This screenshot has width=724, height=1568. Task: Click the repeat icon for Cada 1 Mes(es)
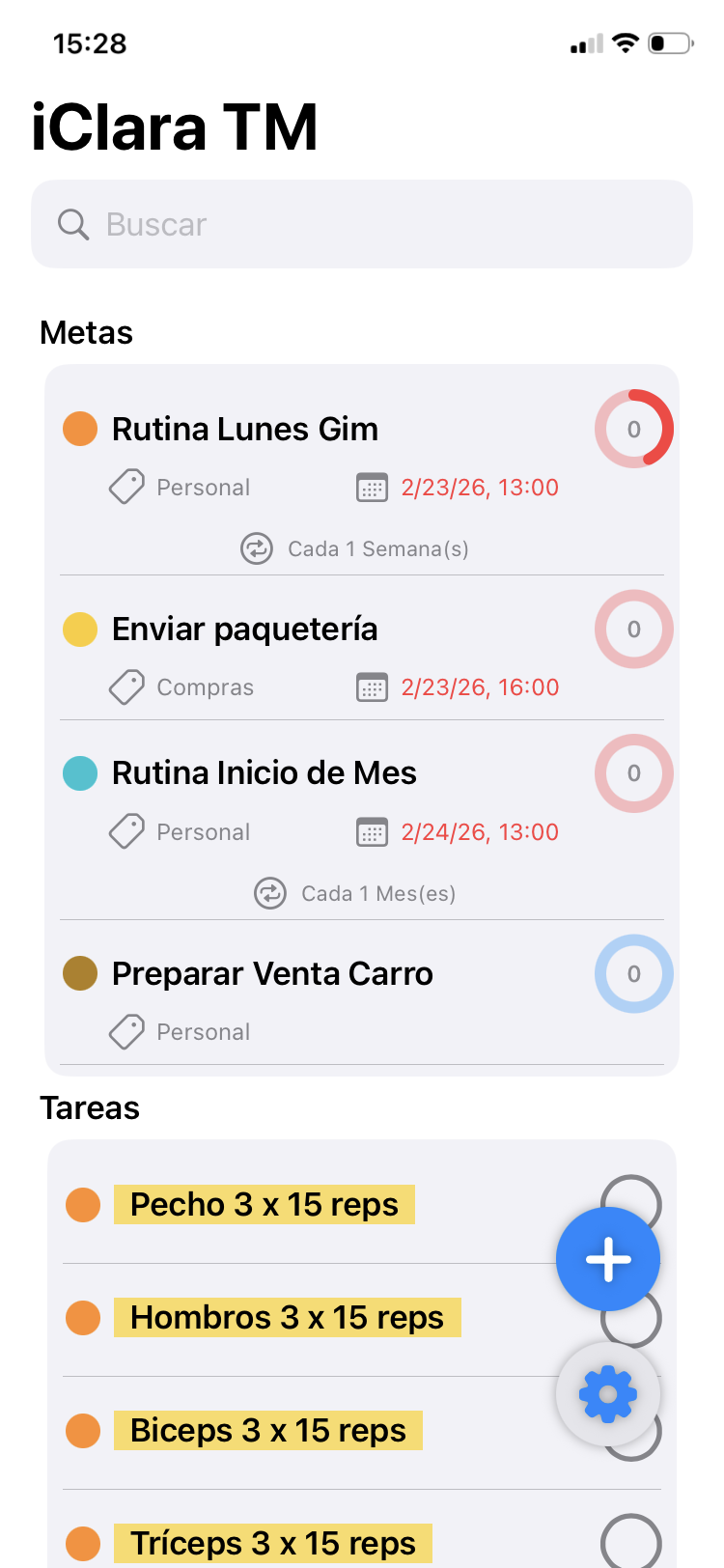pos(270,893)
